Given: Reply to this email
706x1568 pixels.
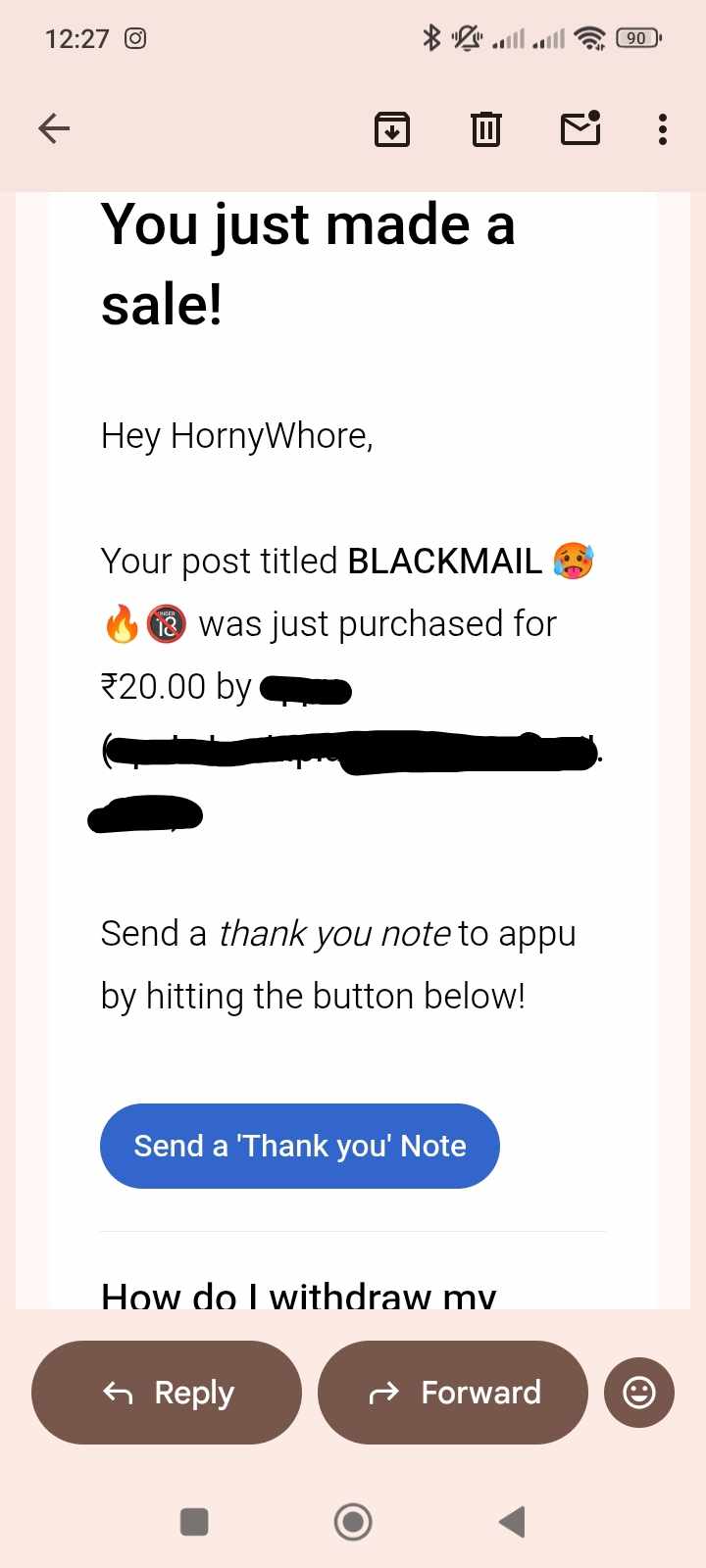Looking at the screenshot, I should (x=167, y=1393).
